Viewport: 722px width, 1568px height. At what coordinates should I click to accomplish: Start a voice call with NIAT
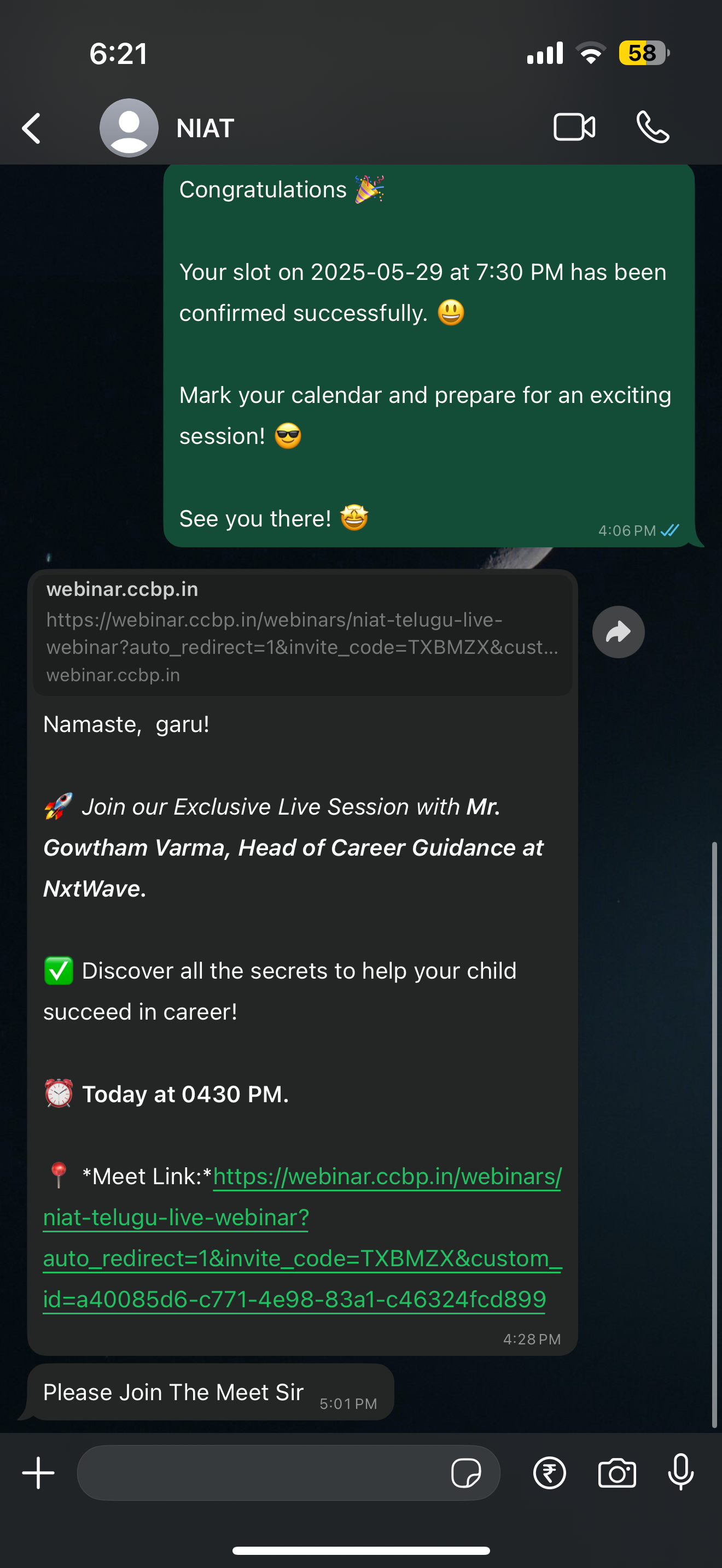point(653,127)
